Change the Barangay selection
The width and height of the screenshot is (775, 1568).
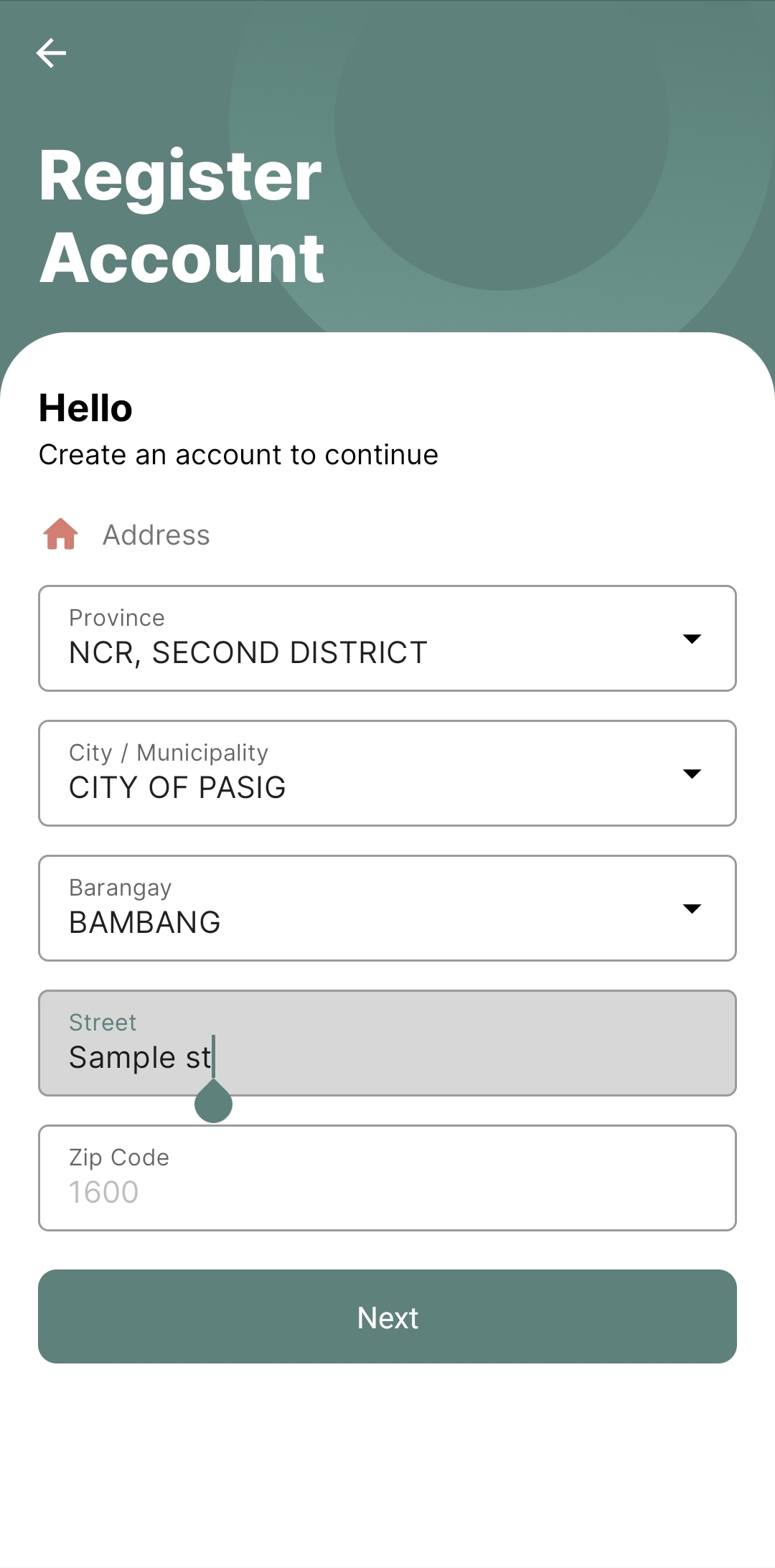click(x=387, y=909)
